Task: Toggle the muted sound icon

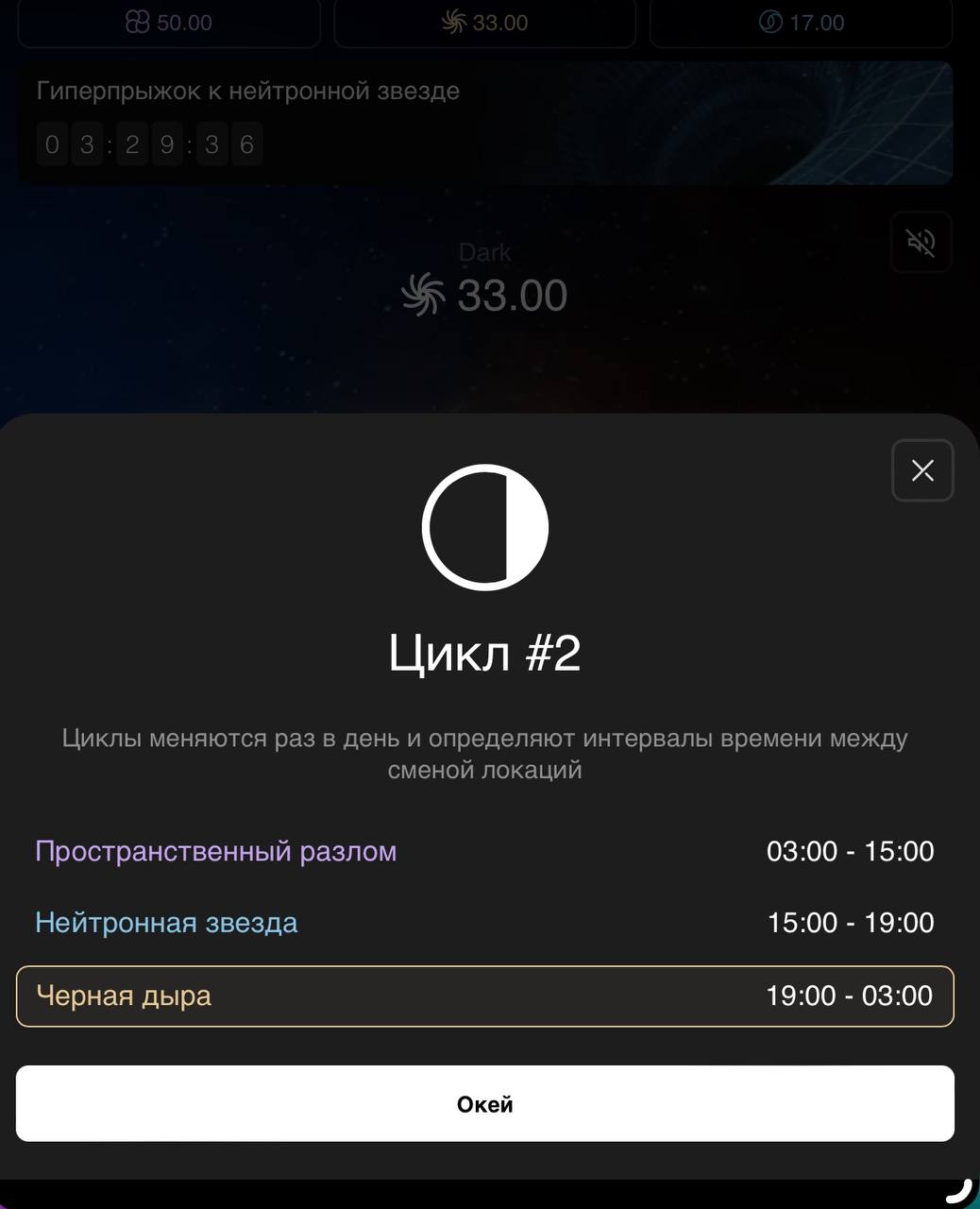Action: pyautogui.click(x=921, y=243)
